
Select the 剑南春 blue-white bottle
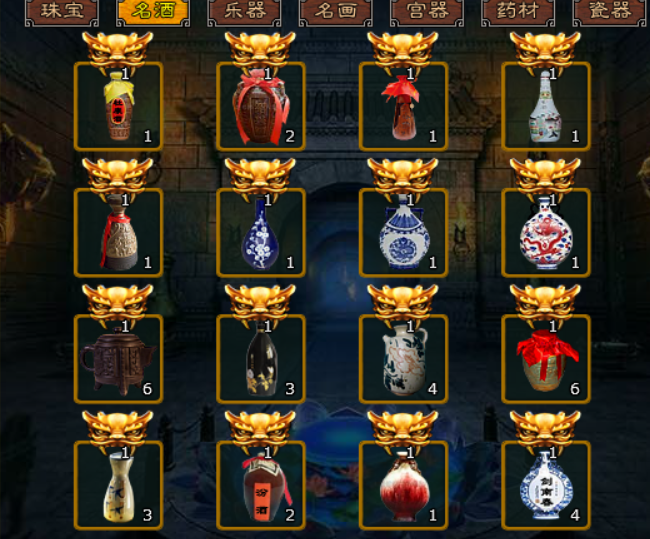coord(546,485)
